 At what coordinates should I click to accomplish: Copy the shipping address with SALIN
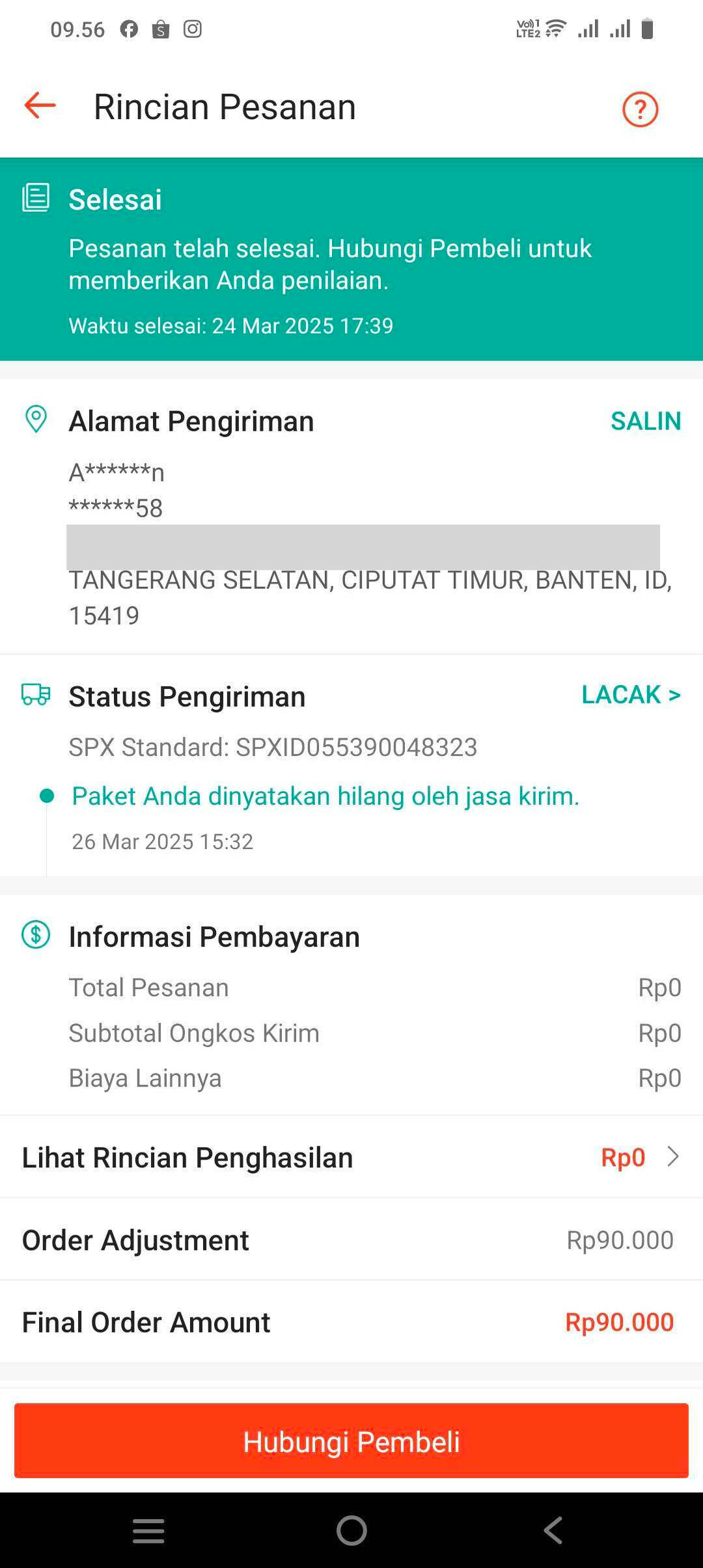click(645, 421)
